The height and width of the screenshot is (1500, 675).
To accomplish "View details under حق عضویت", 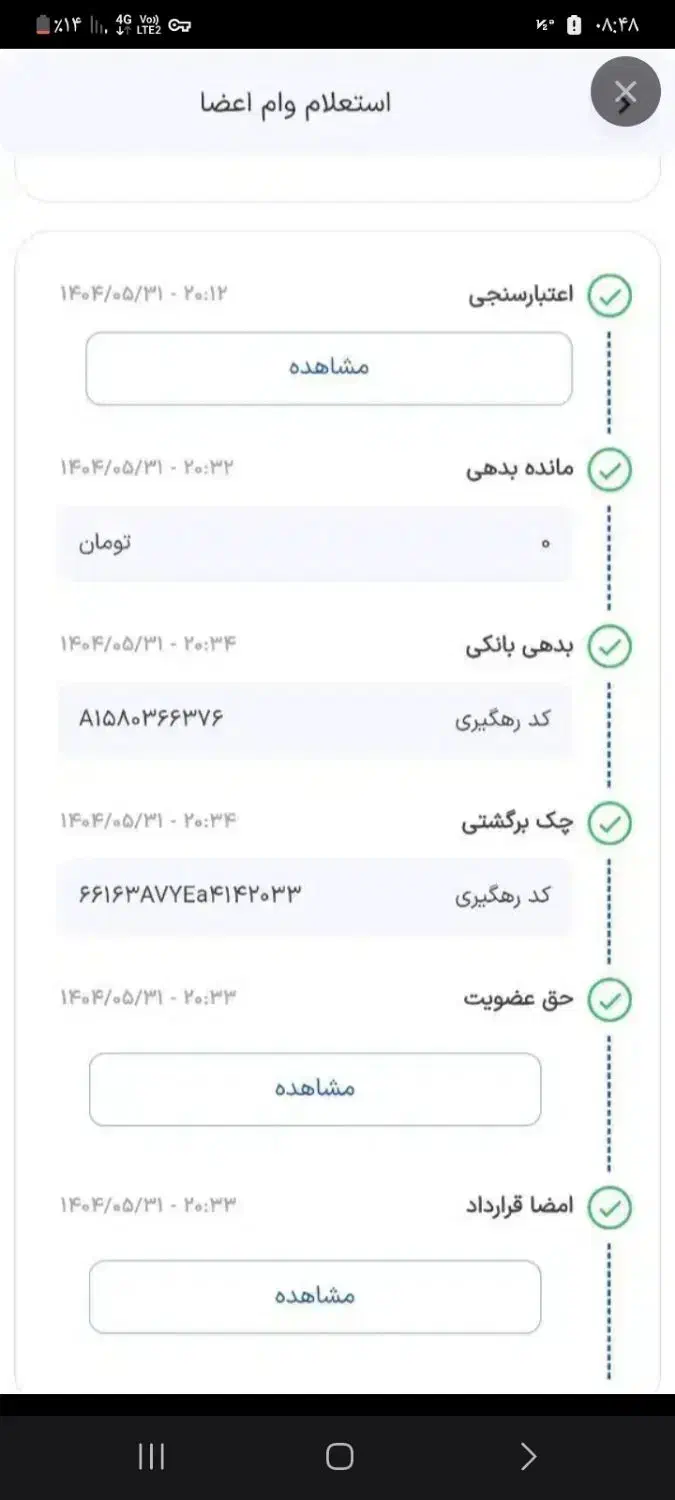I will coord(315,1089).
